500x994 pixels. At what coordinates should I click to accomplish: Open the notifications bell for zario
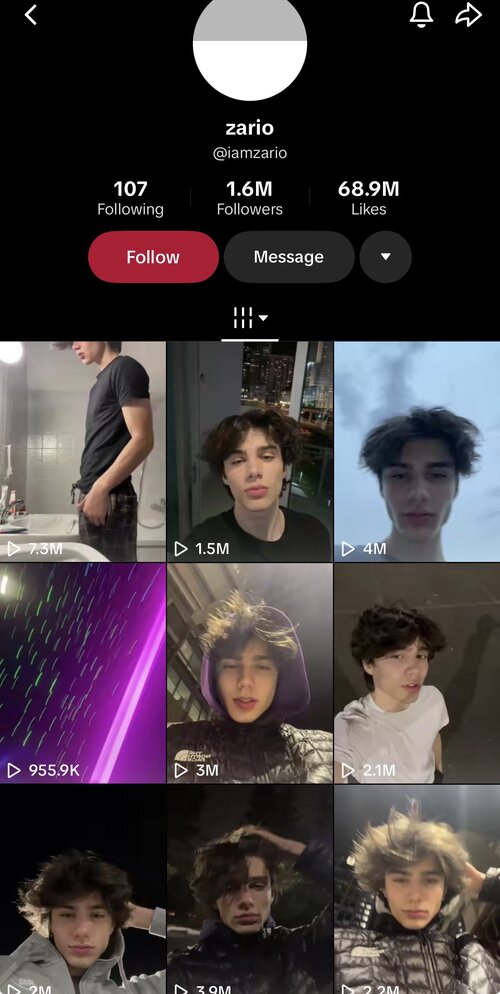(x=421, y=15)
